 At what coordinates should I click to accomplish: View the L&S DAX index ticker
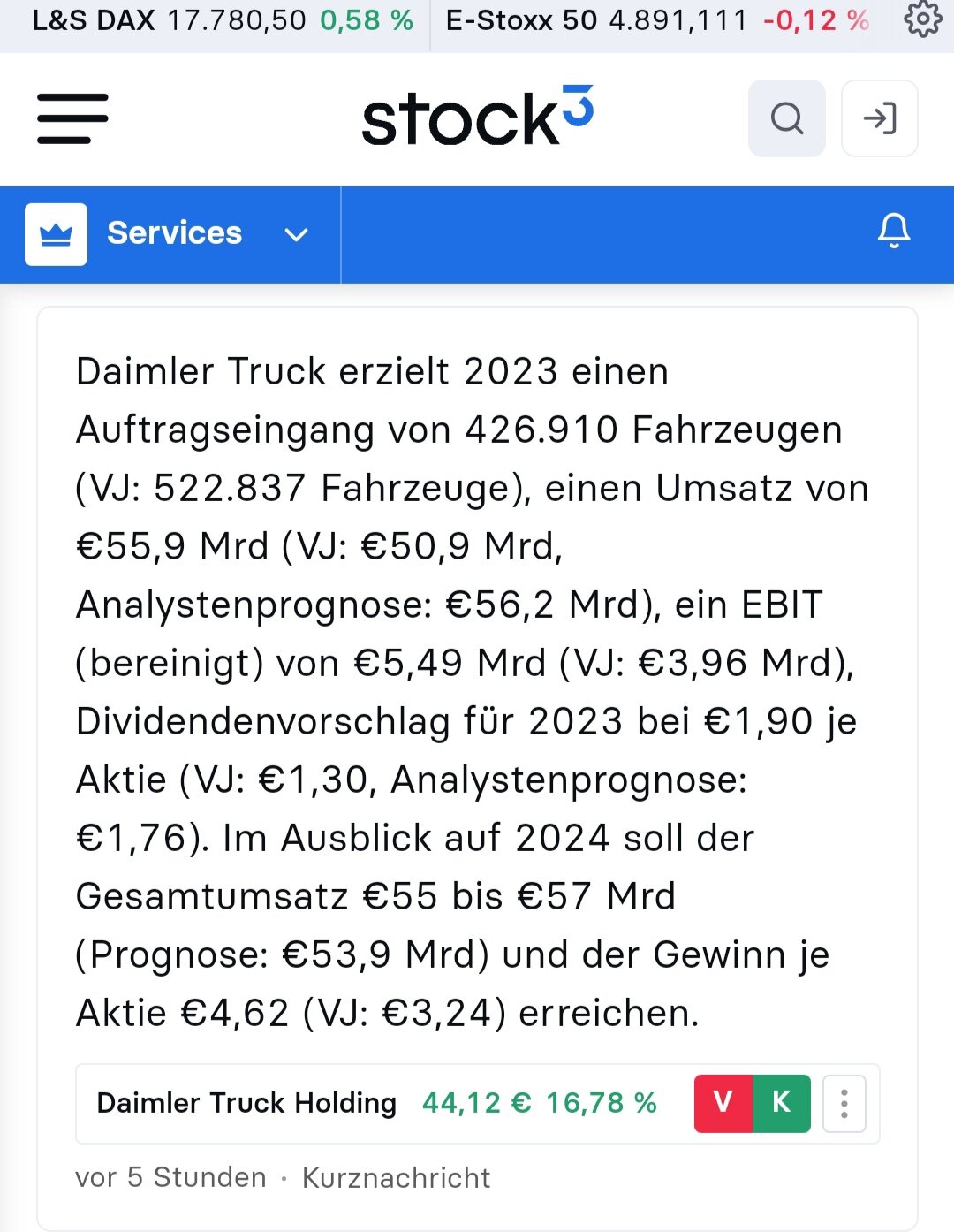(223, 20)
